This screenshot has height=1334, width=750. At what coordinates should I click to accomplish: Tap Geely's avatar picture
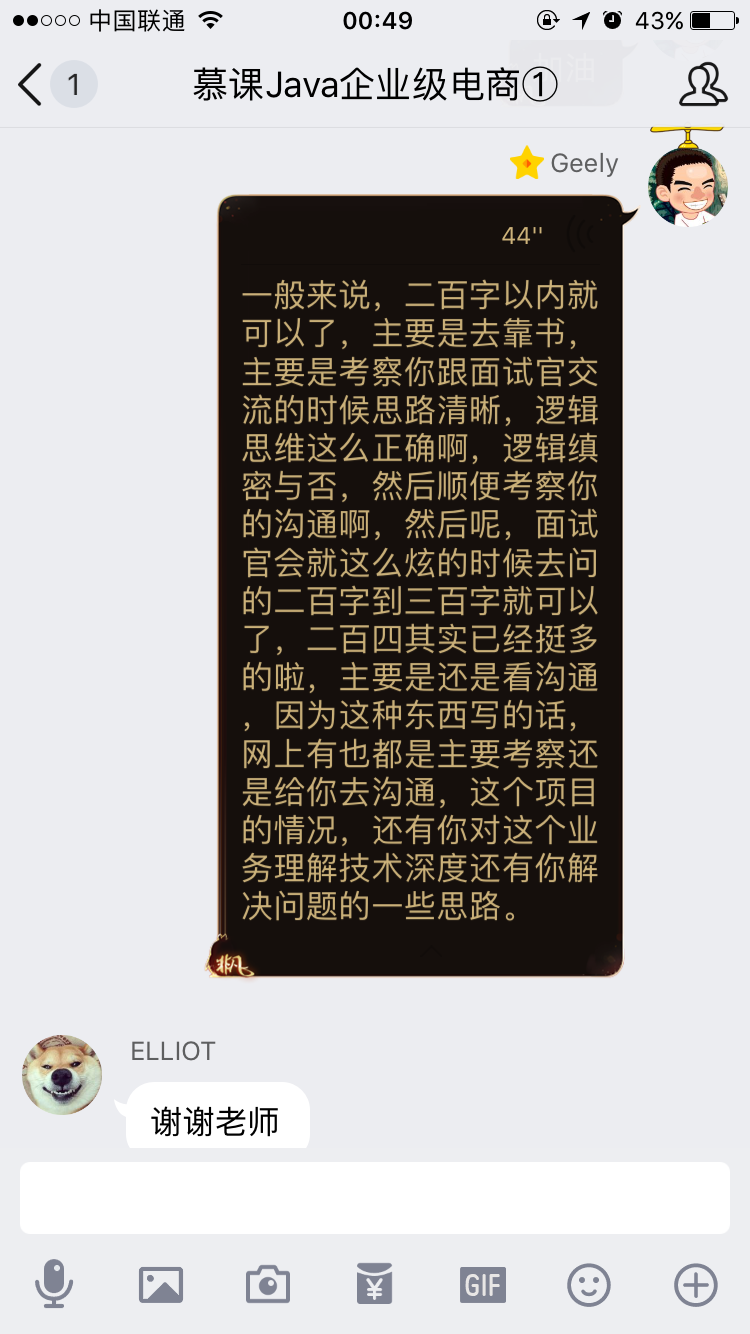pos(687,187)
